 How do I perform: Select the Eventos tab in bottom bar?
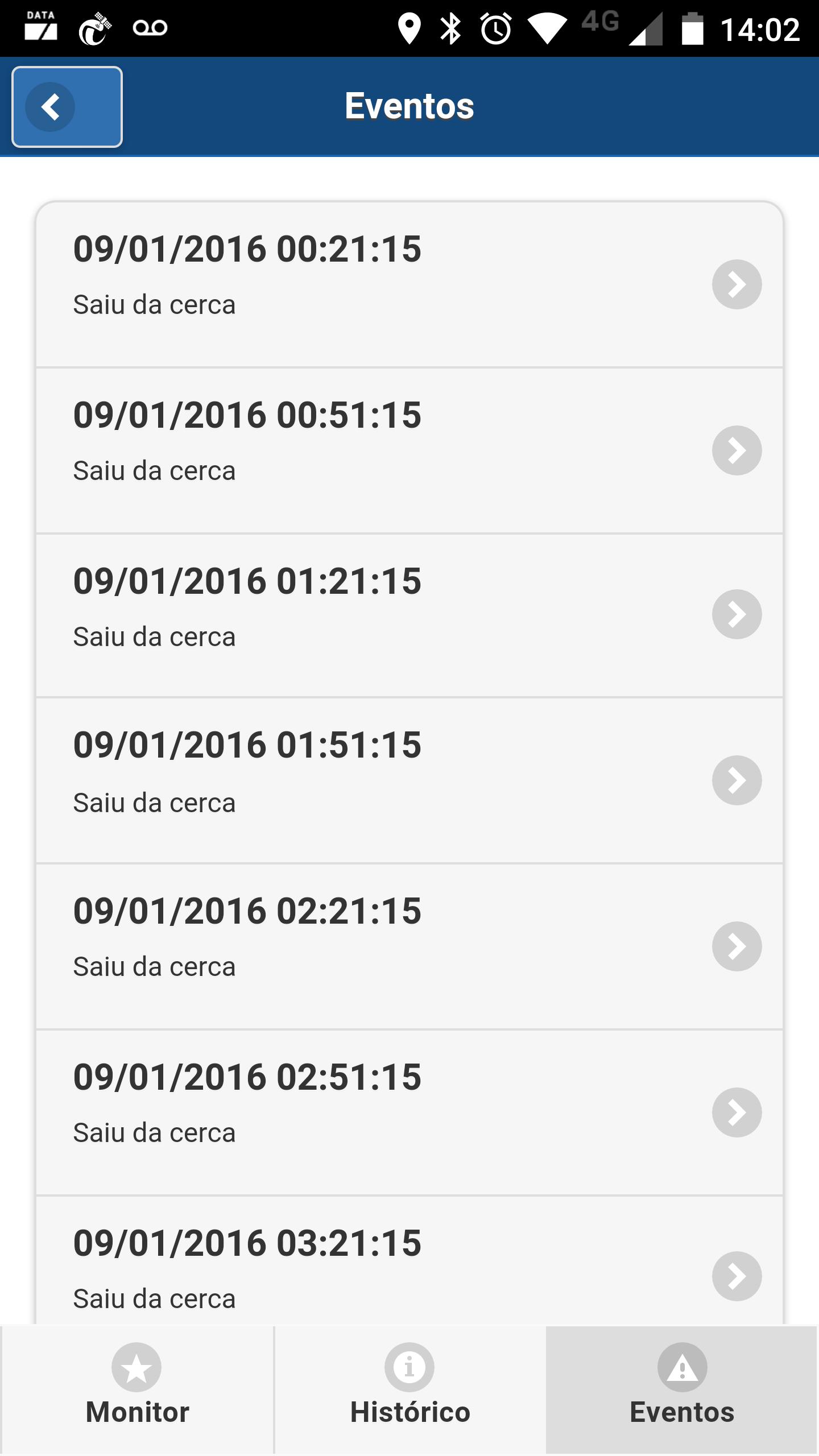pos(682,1390)
